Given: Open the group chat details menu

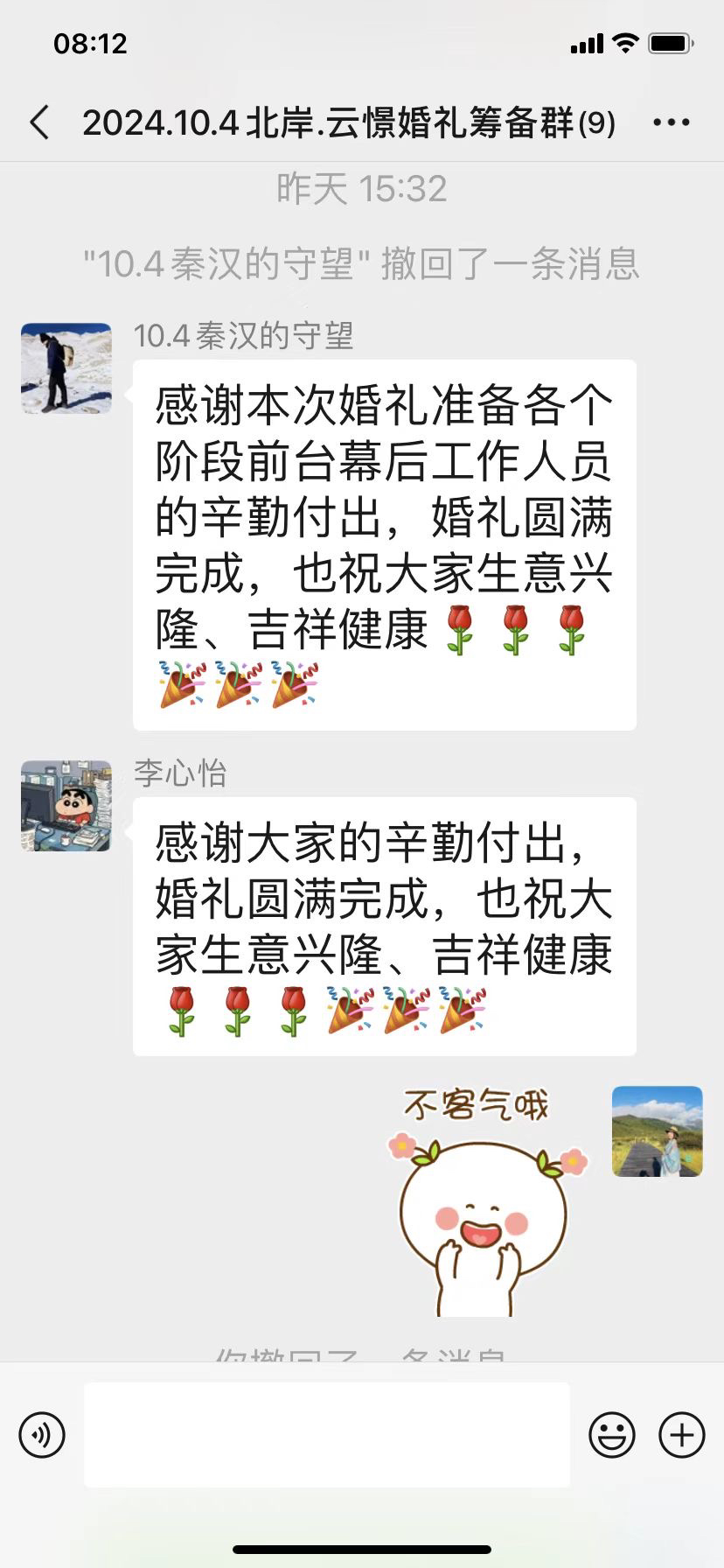Looking at the screenshot, I should (x=672, y=122).
